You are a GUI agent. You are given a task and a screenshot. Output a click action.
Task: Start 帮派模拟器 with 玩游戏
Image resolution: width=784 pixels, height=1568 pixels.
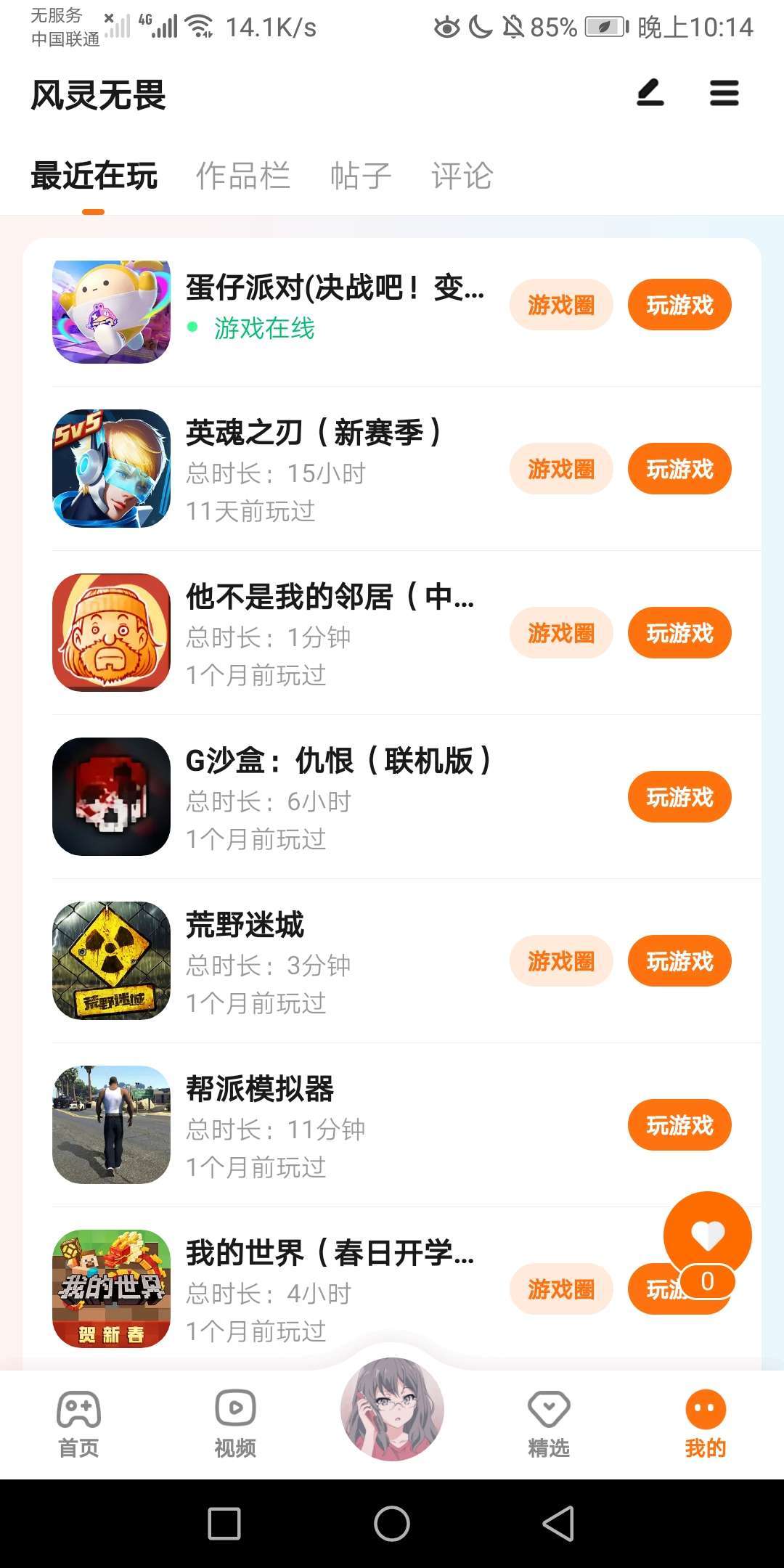[x=679, y=1125]
